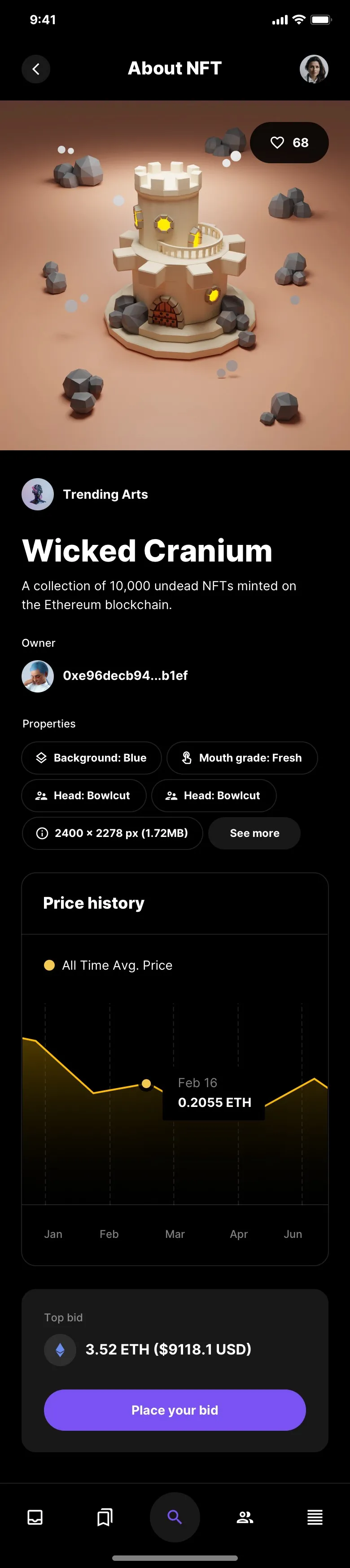Select the Background: Blue property chip

(x=91, y=758)
